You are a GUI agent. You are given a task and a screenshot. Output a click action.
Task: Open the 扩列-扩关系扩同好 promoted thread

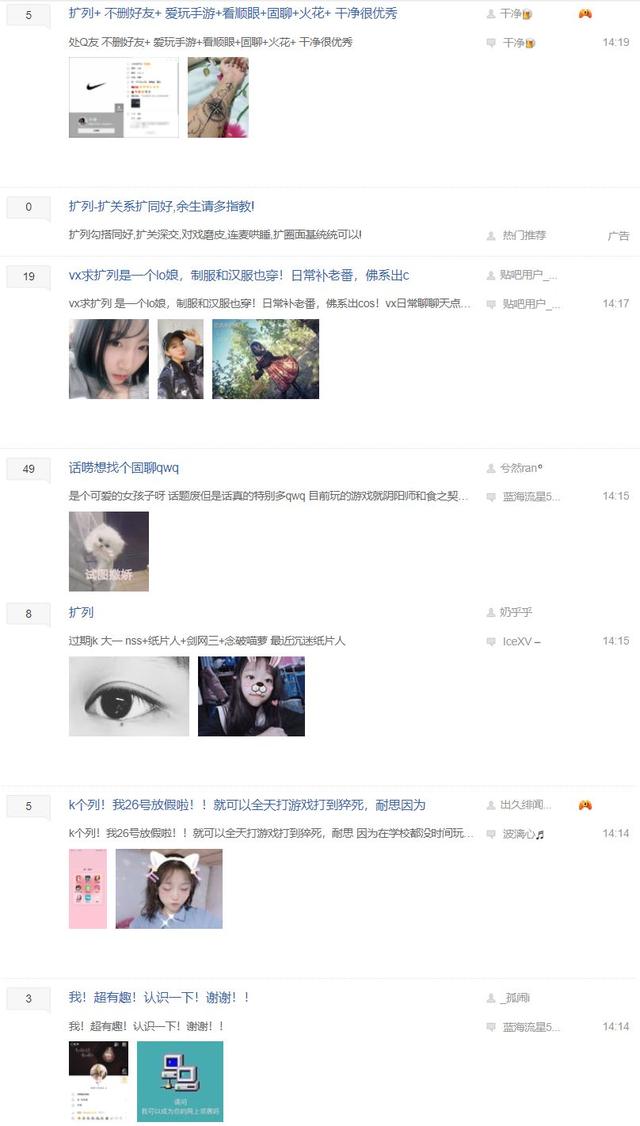click(161, 206)
